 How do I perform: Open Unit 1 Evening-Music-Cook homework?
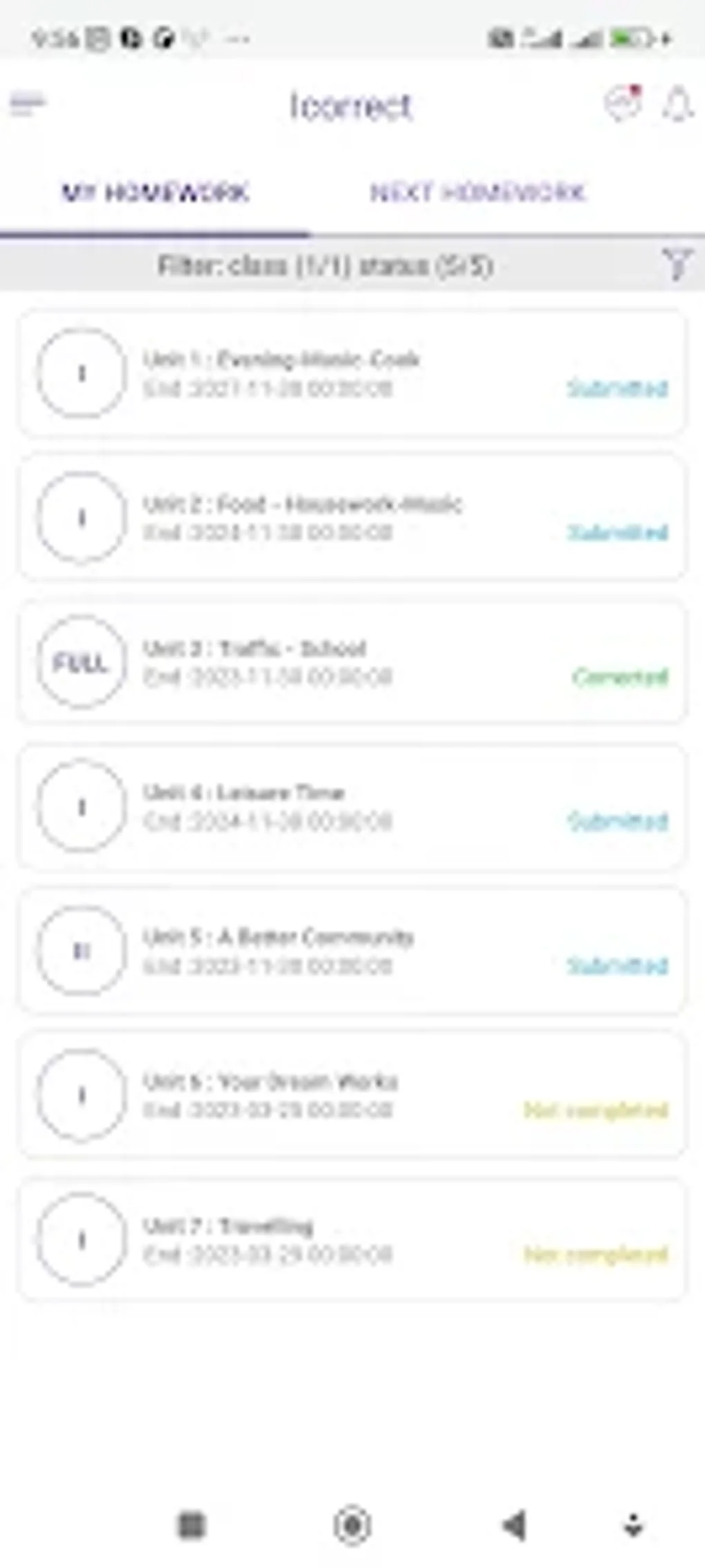click(352, 374)
